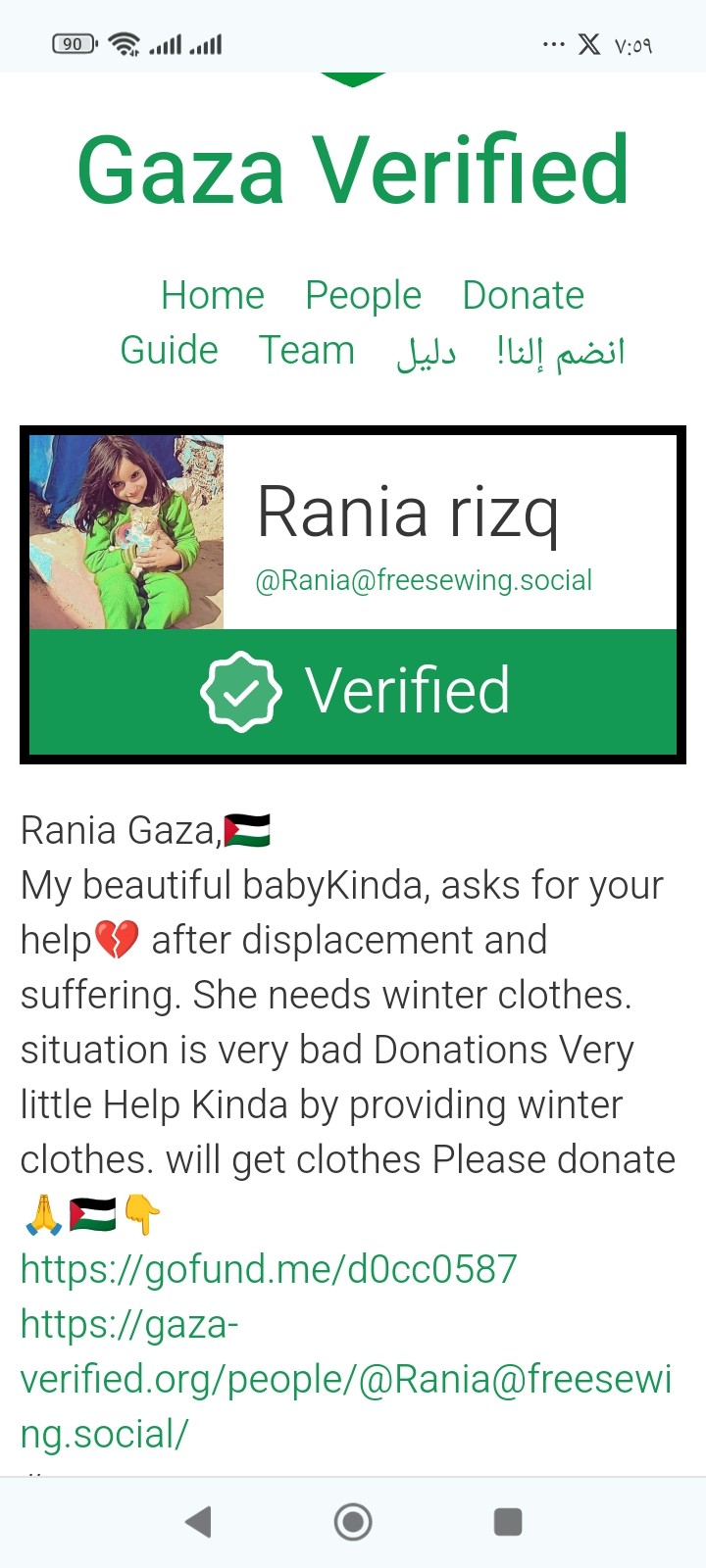Open the English Guide link
Screen dimensions: 706x1568
point(169,350)
